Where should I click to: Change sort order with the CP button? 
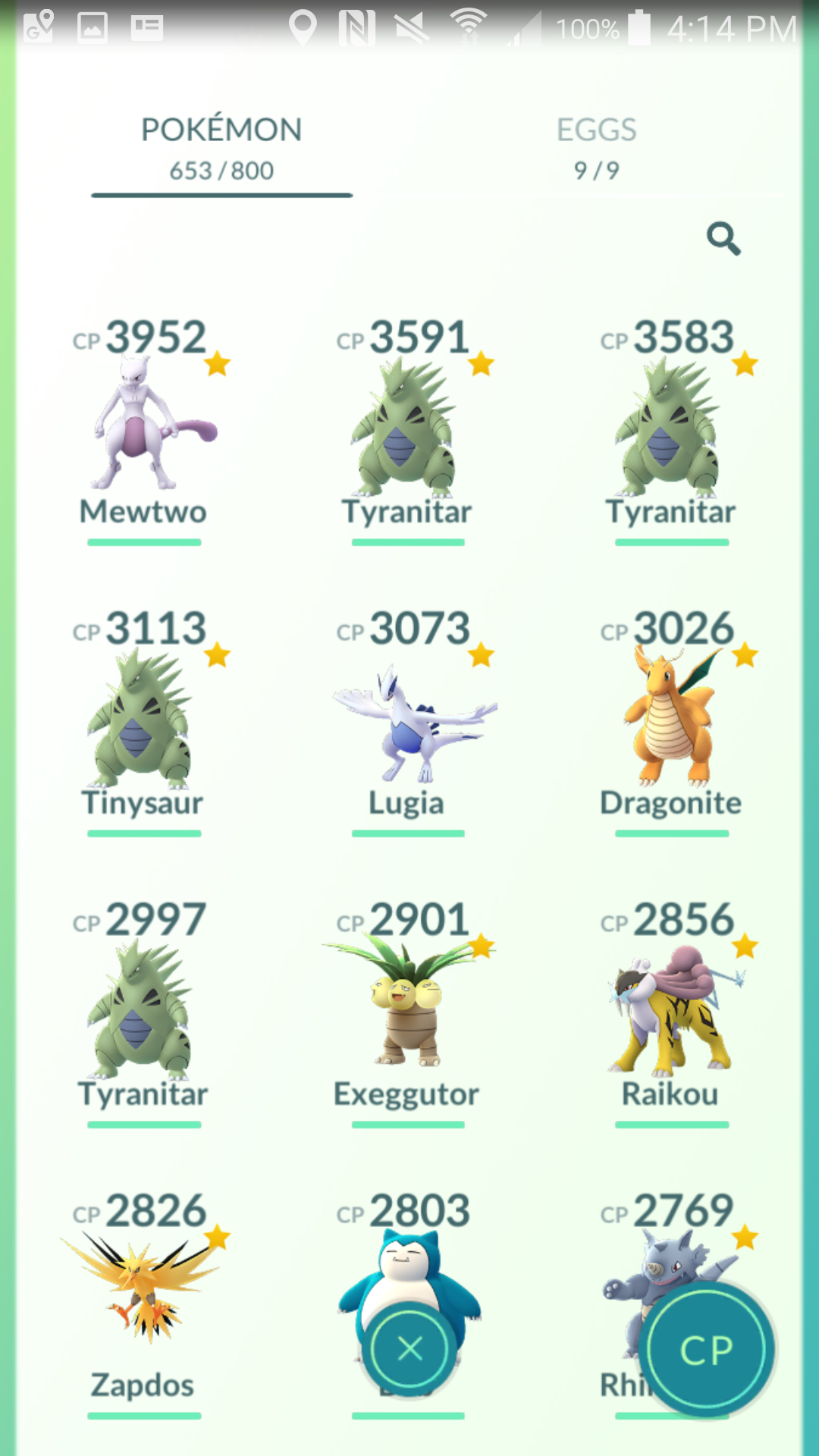(x=707, y=1349)
